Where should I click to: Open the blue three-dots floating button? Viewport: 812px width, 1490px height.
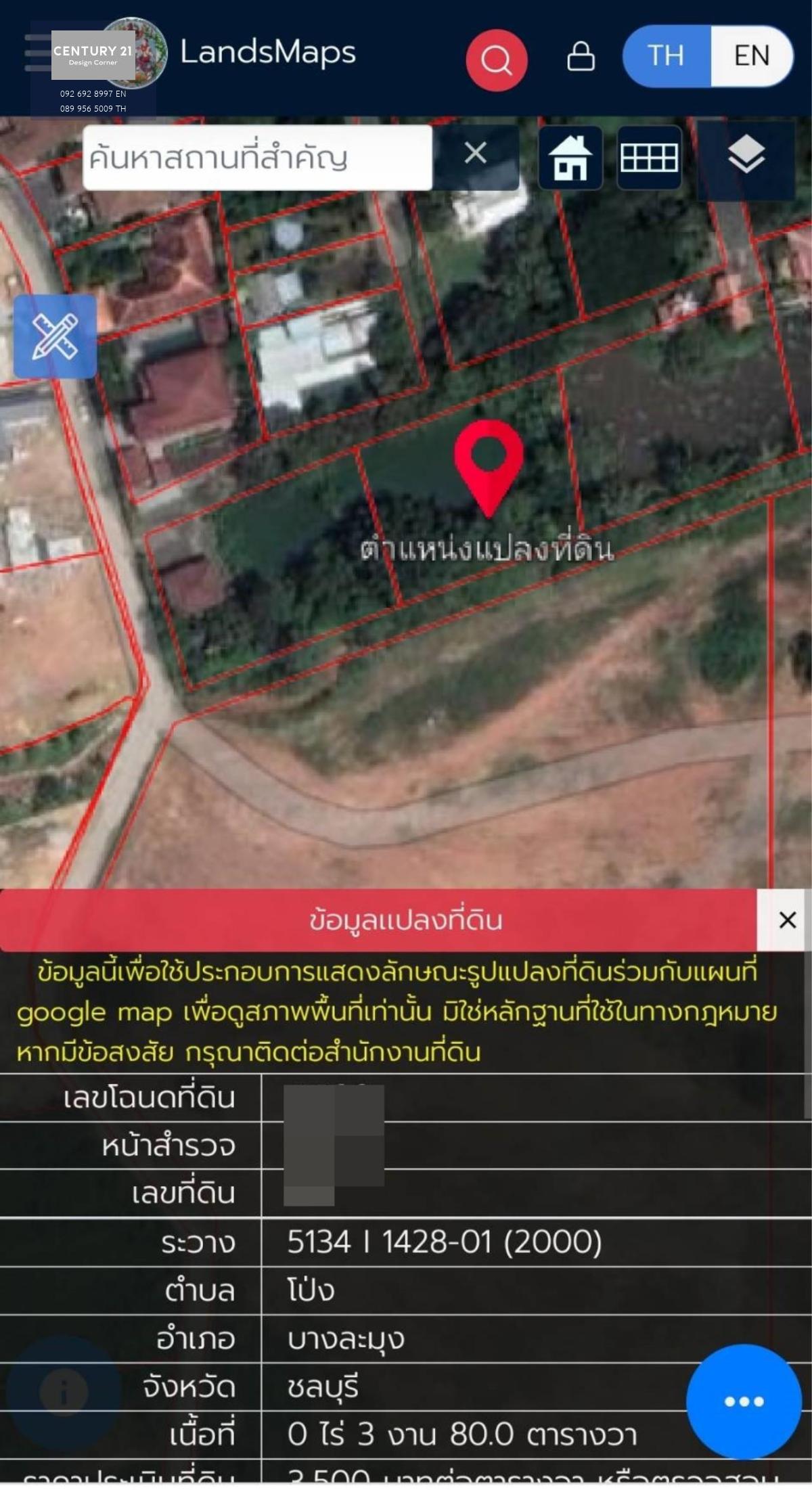coord(744,1401)
